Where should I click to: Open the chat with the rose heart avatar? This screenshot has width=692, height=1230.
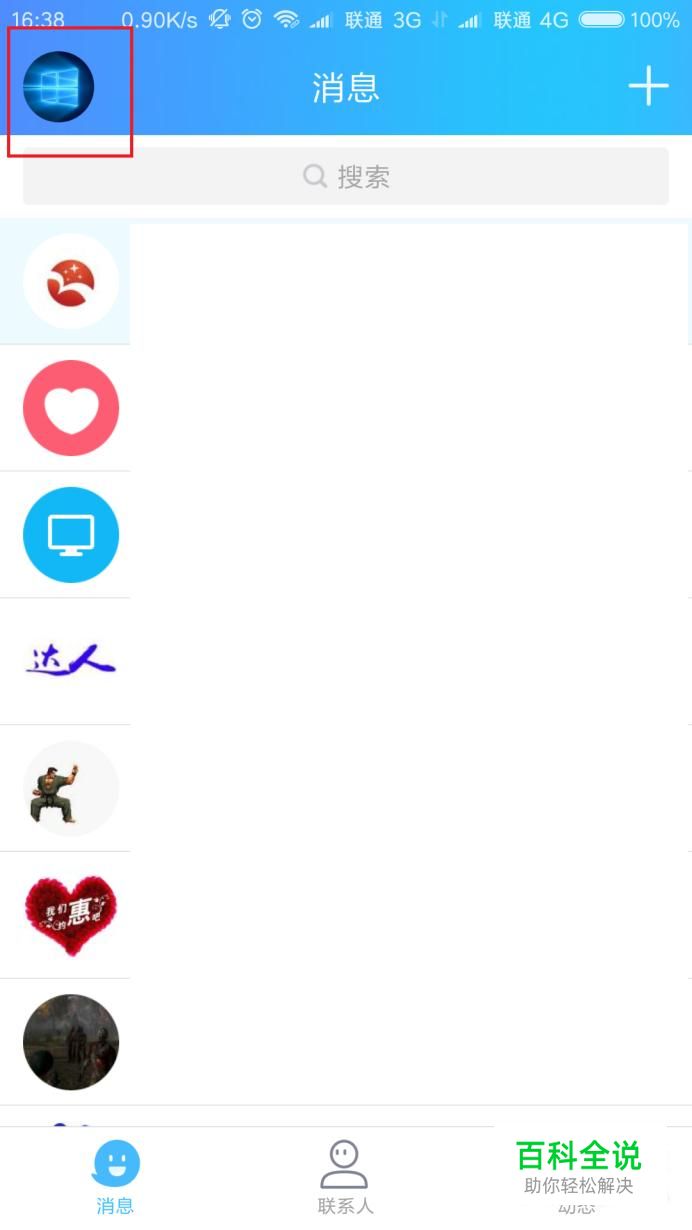[x=71, y=915]
